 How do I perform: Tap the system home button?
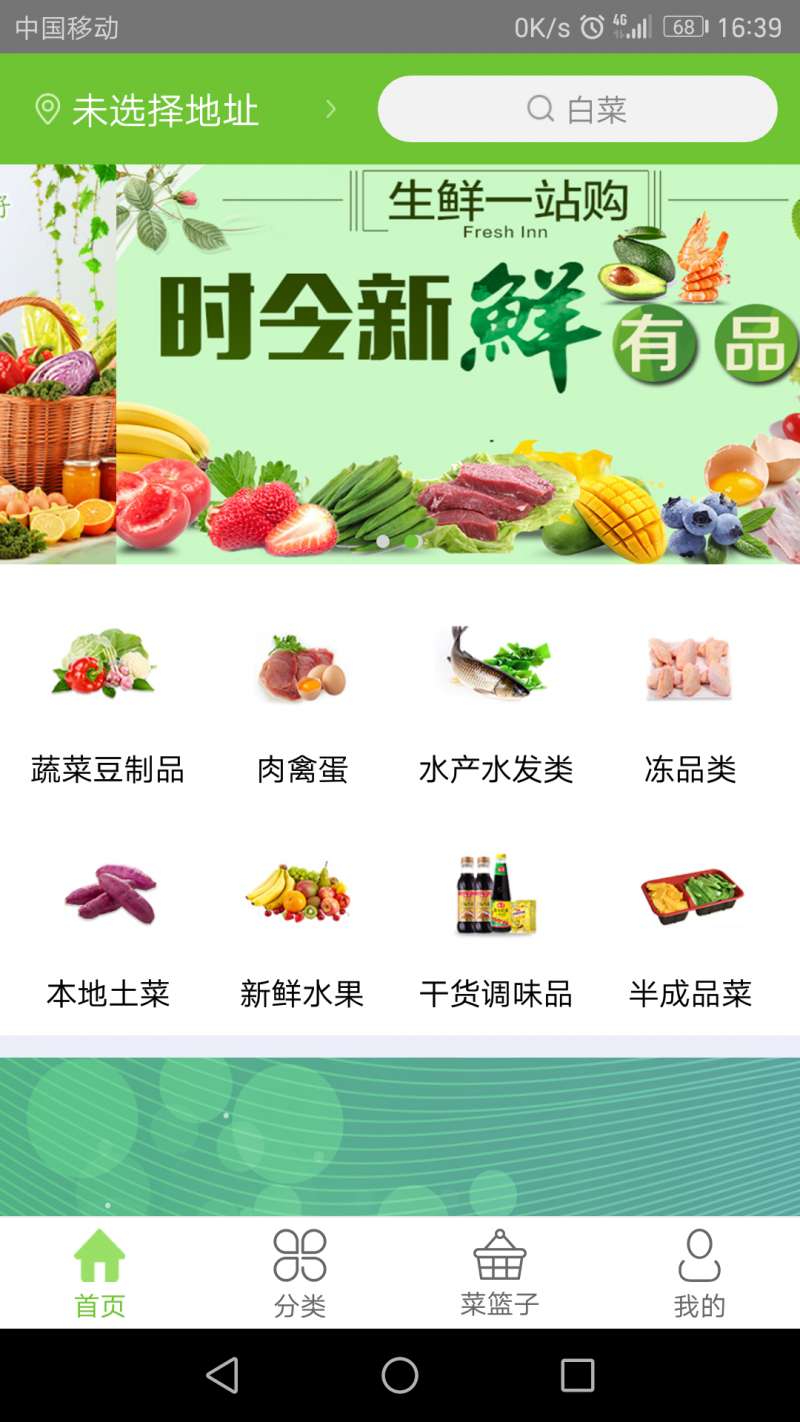(x=400, y=1375)
